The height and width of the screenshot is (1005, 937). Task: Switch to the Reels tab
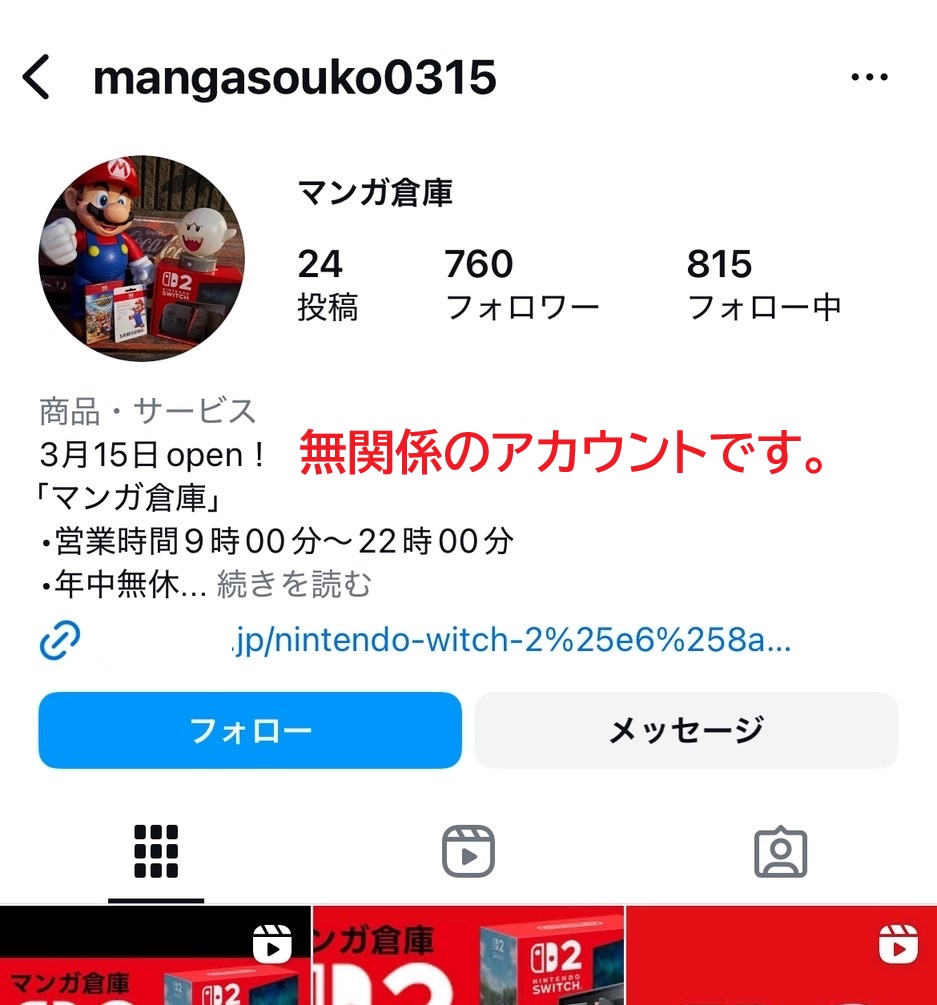click(x=468, y=852)
